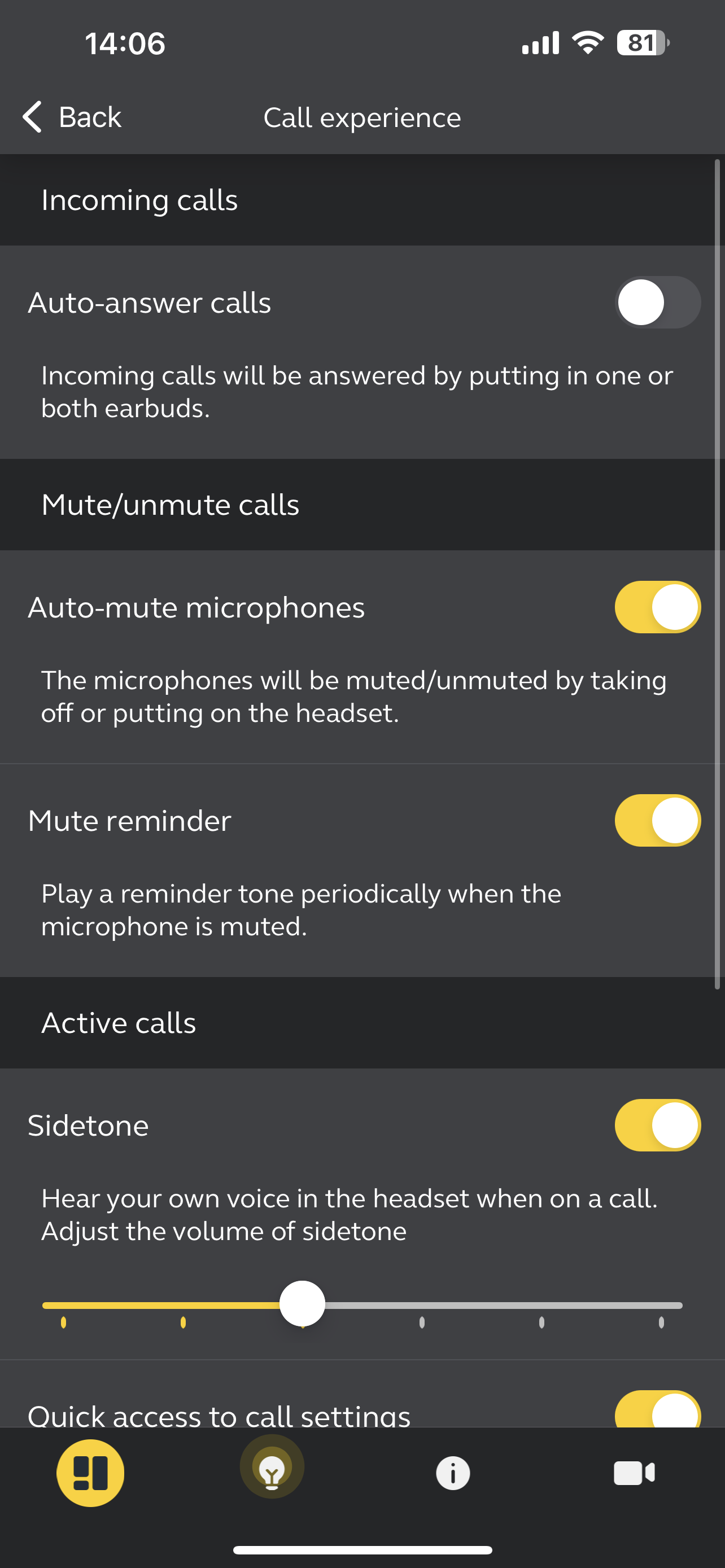Image resolution: width=725 pixels, height=1568 pixels.
Task: Go back from Call experience
Action: 72,117
